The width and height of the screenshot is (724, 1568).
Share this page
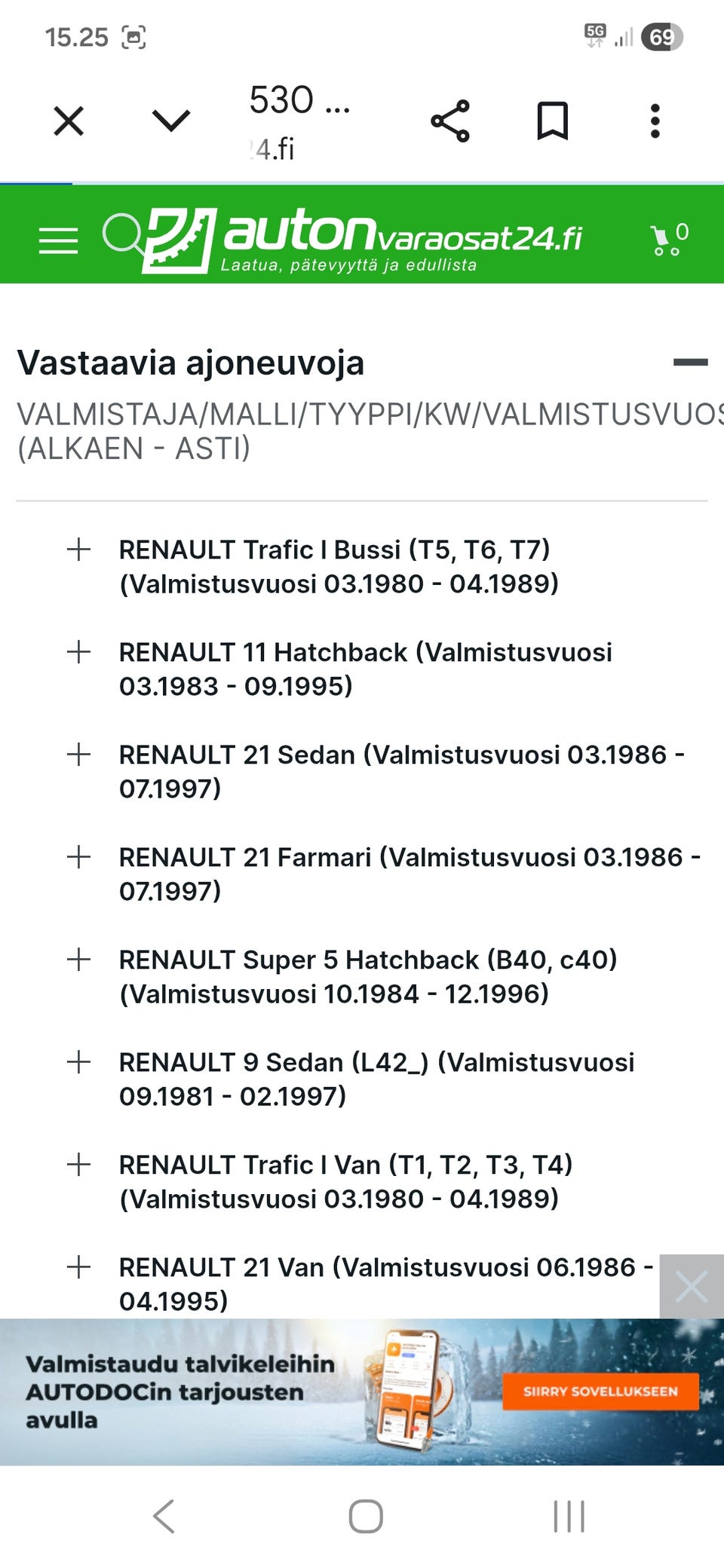coord(450,121)
